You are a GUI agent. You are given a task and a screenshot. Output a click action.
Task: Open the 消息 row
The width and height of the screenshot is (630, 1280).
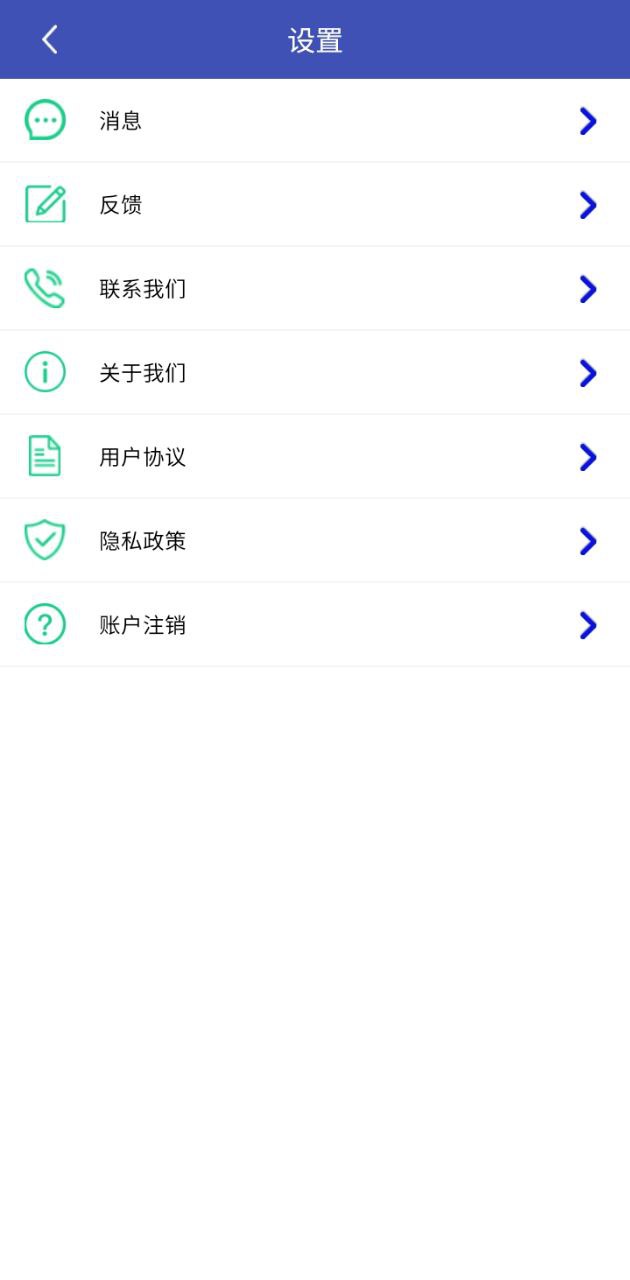[315, 121]
